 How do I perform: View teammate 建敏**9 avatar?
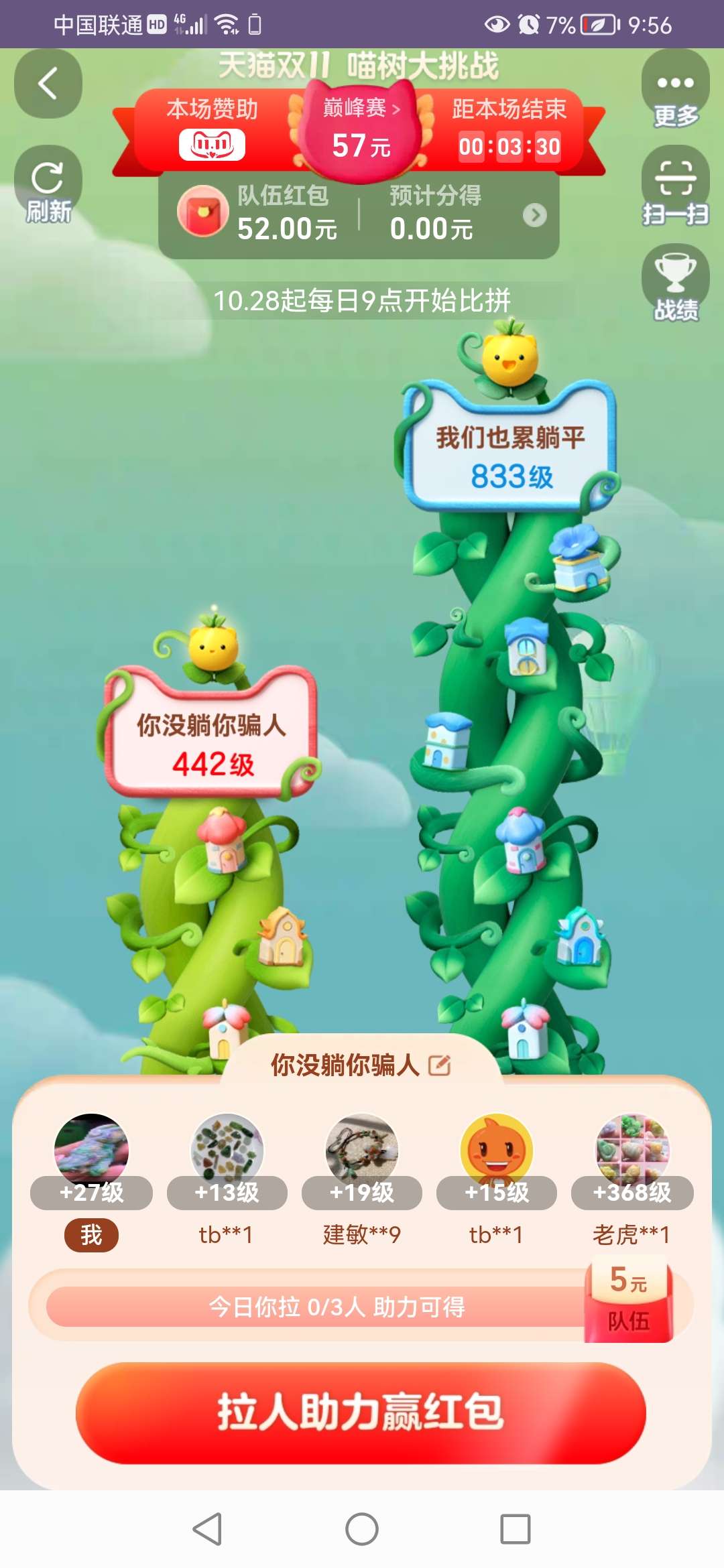pos(362,1149)
